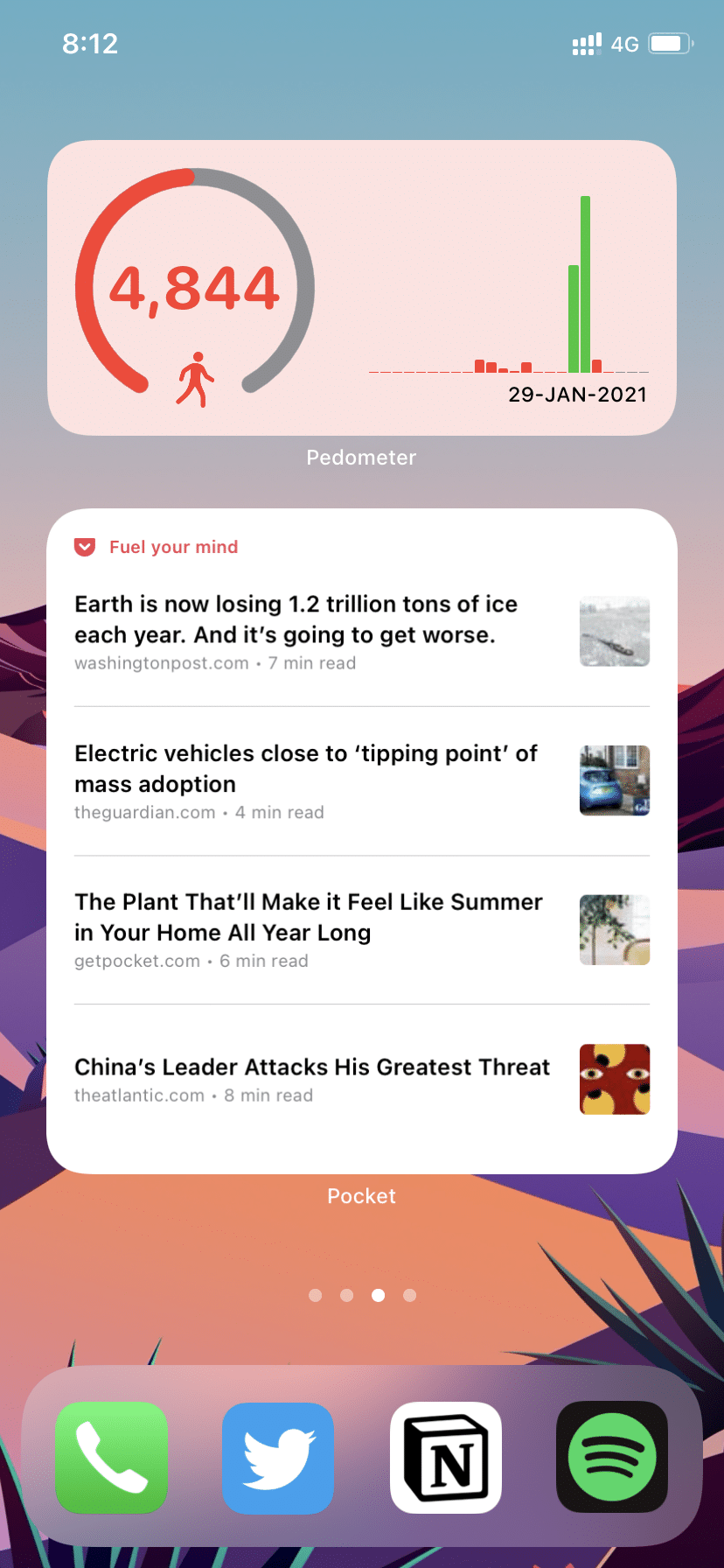Viewport: 724px width, 1568px height.
Task: Open the Pedometer step count widget
Action: point(362,287)
